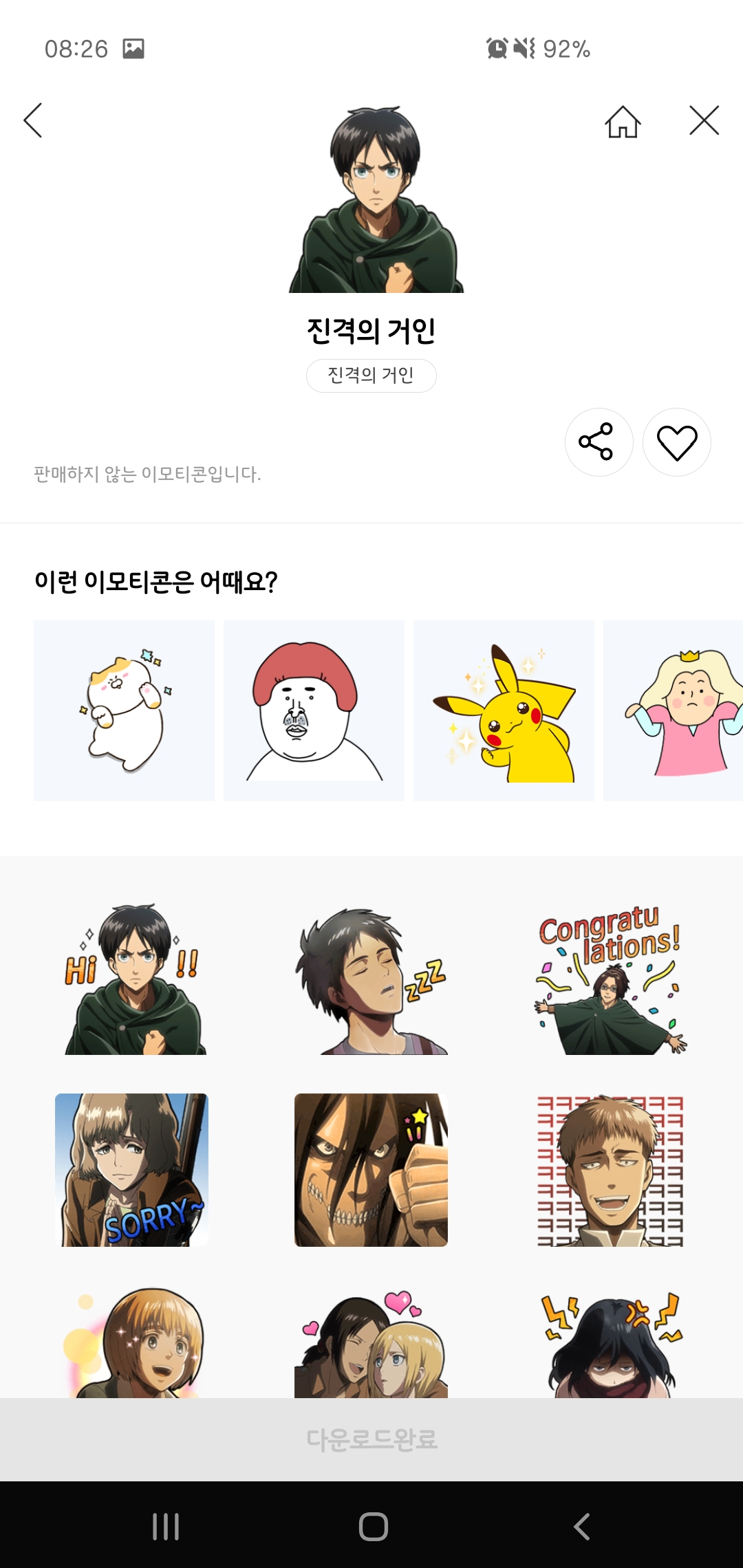Tap the SORRY~ sticker
743x1568 pixels.
(133, 1172)
